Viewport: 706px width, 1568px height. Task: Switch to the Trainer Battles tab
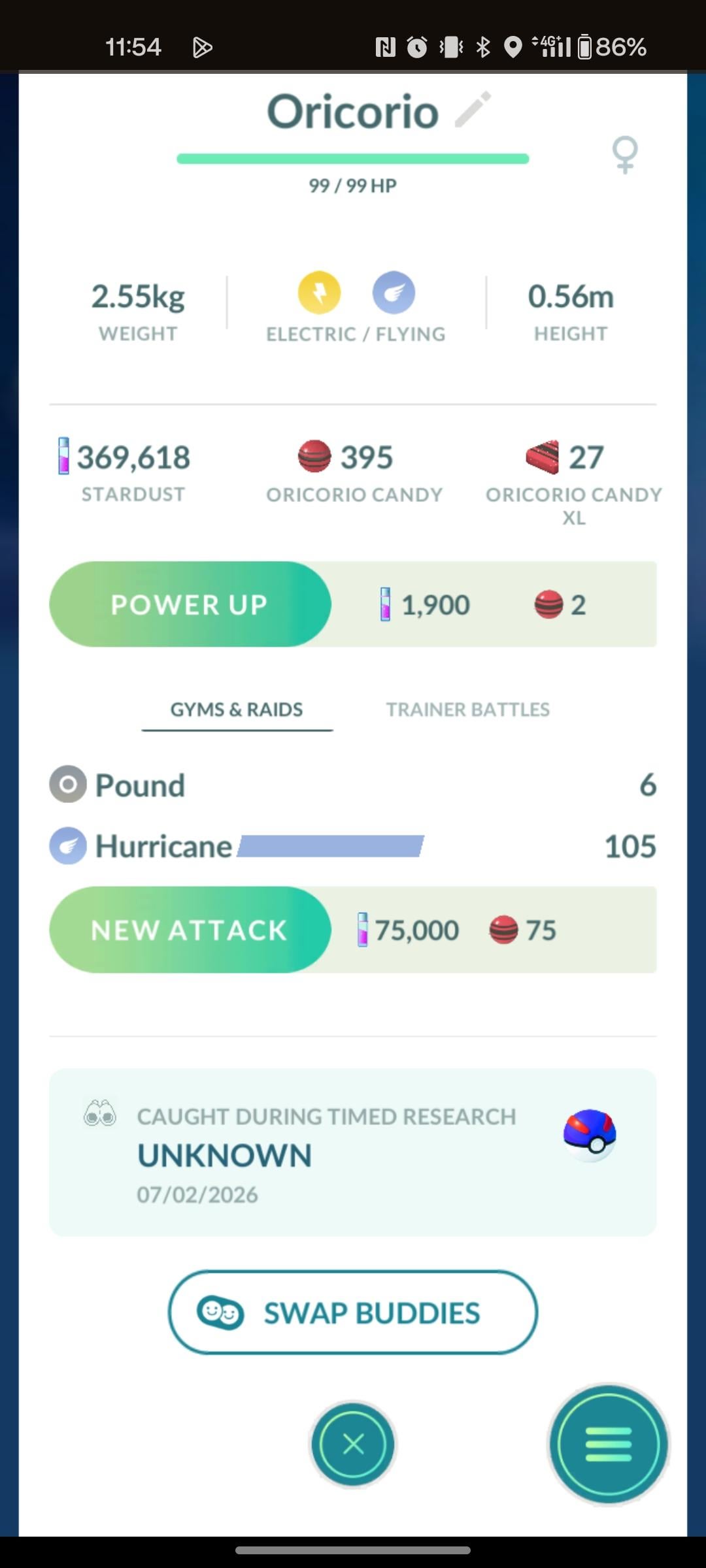tap(467, 710)
